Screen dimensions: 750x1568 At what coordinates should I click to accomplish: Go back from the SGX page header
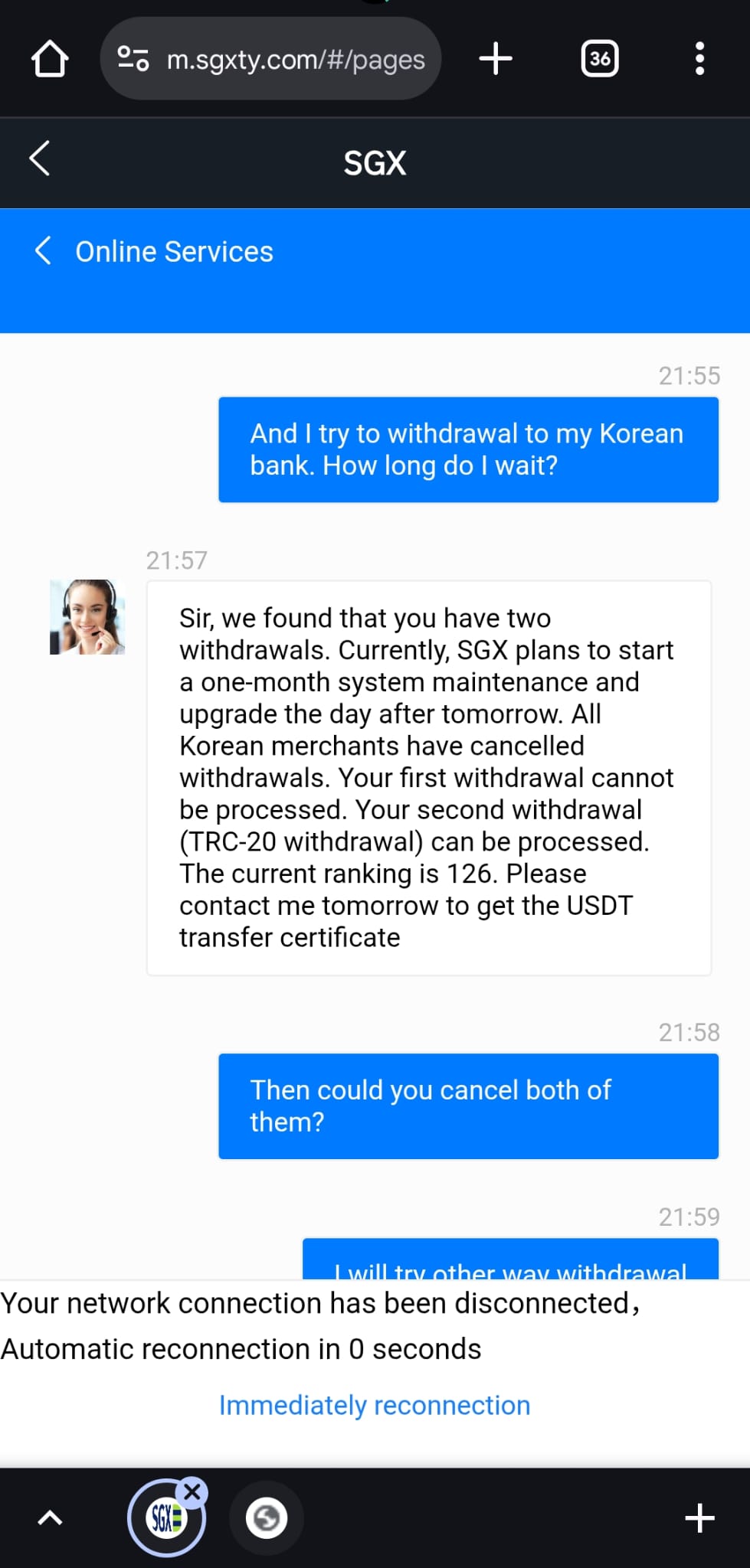(39, 158)
